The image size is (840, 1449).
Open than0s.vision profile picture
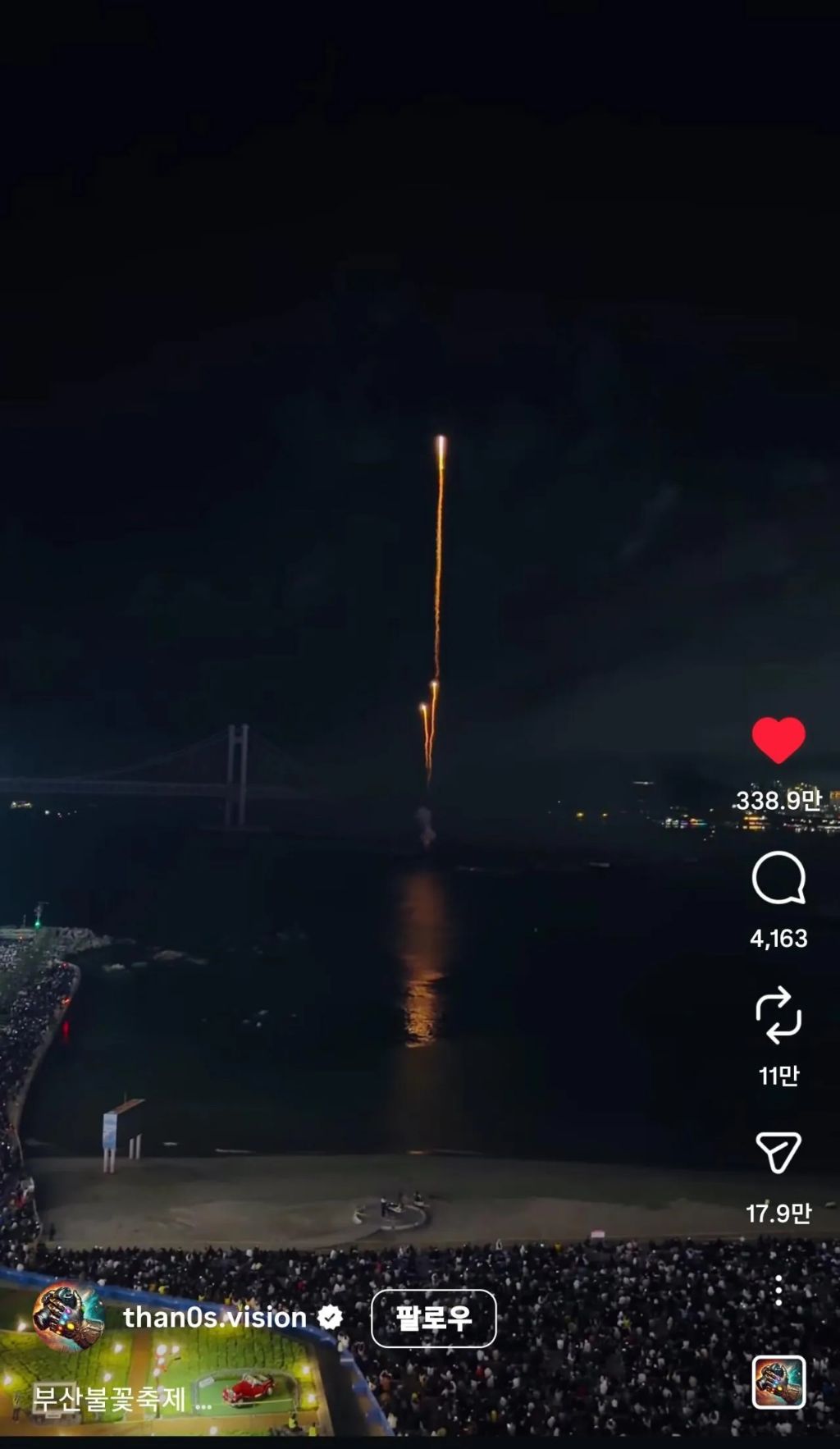tap(68, 1319)
